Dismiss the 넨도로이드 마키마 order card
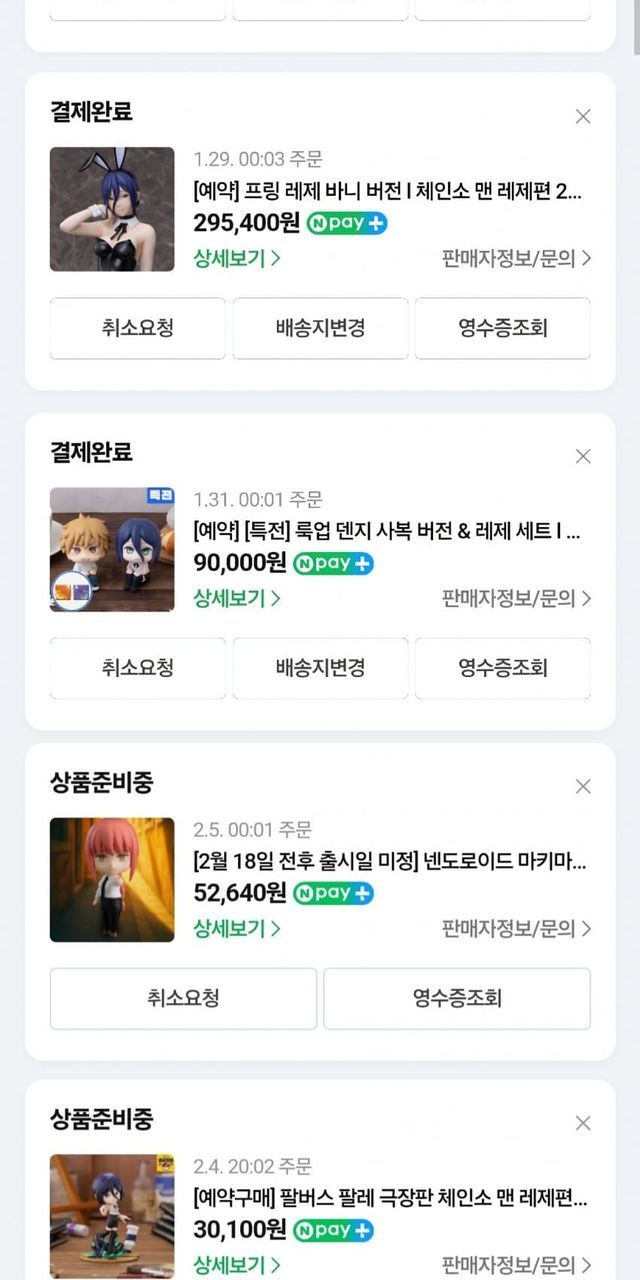The height and width of the screenshot is (1280, 640). tap(583, 786)
